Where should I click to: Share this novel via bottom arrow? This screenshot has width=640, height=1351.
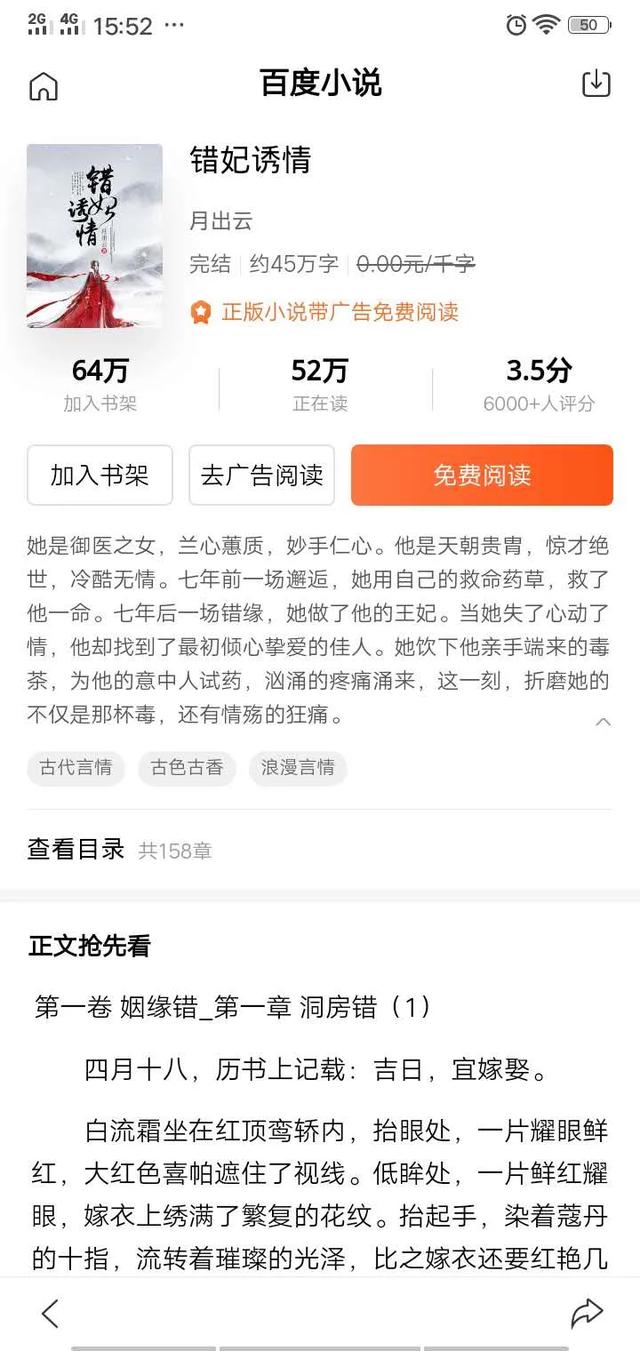587,1313
